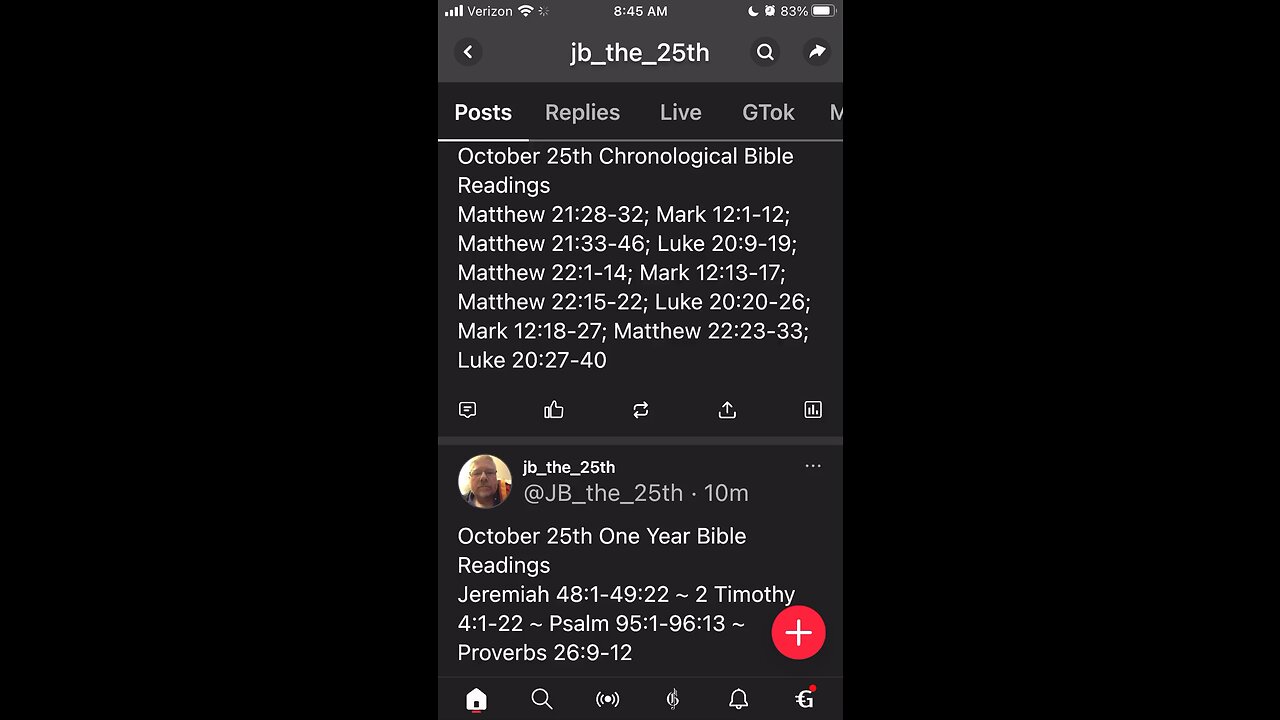1280x720 pixels.
Task: Go to the Home feed
Action: [476, 699]
